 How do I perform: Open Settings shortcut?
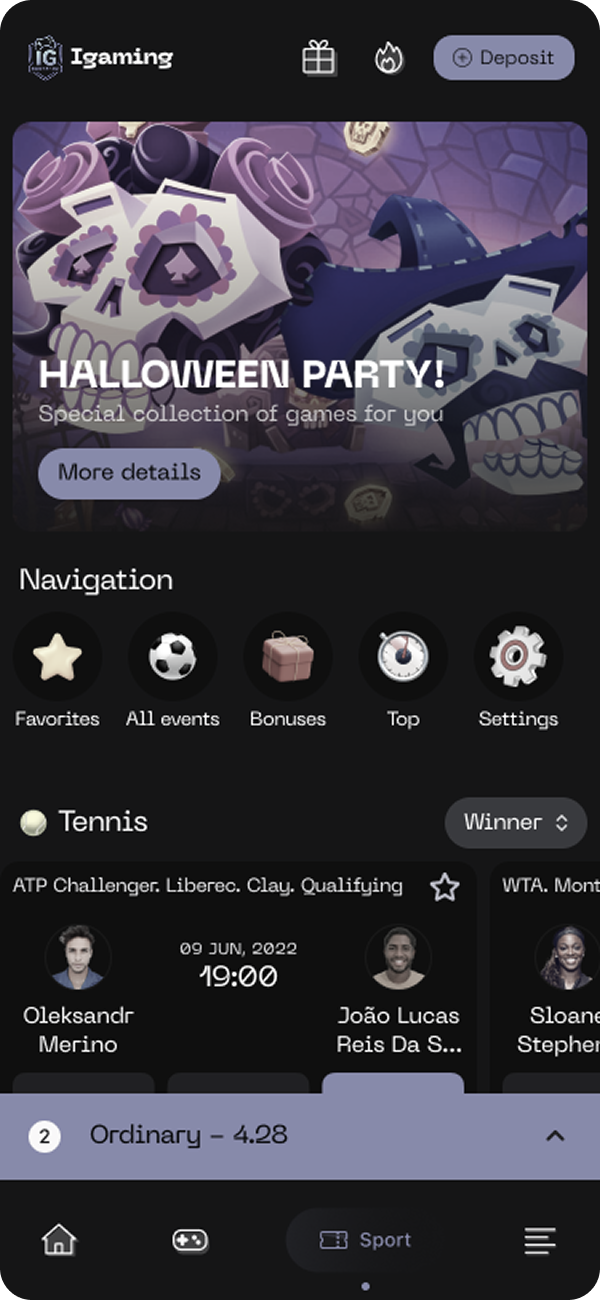(518, 658)
